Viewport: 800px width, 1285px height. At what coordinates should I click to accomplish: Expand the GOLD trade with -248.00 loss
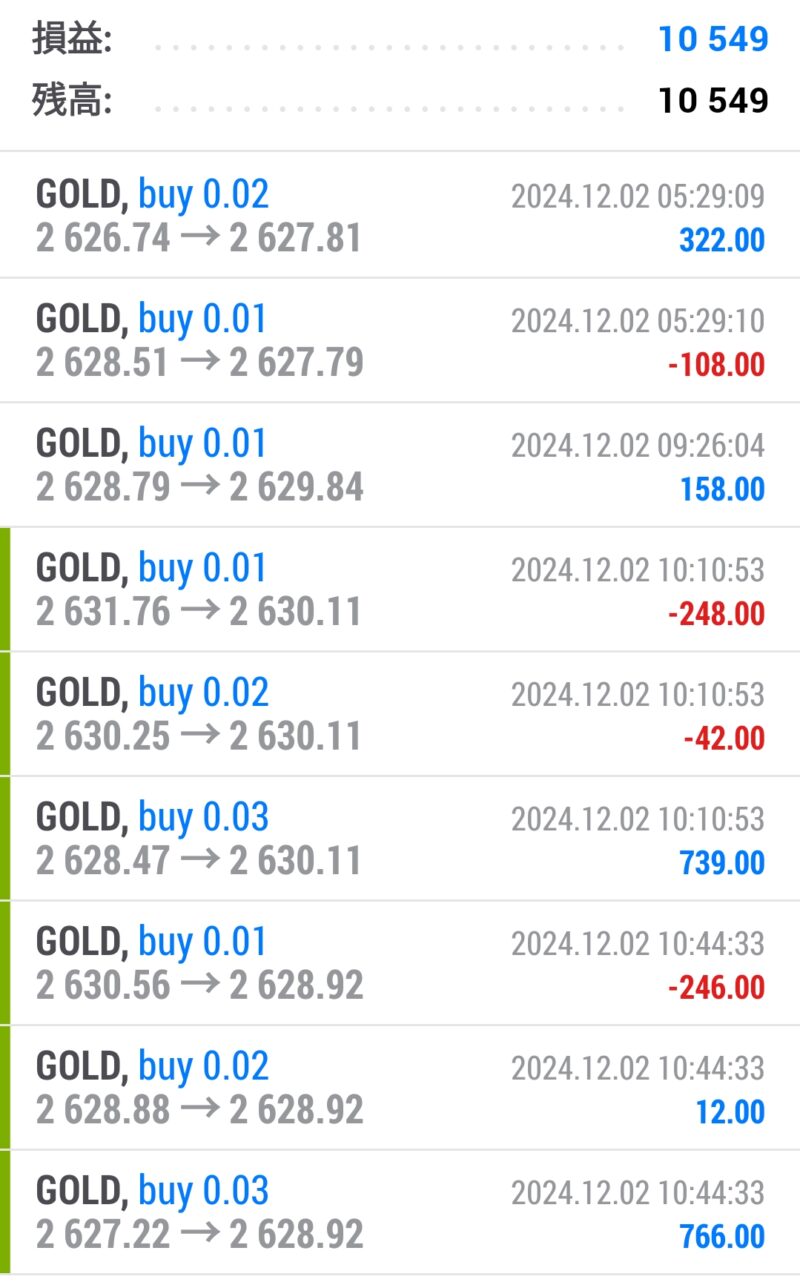[400, 589]
